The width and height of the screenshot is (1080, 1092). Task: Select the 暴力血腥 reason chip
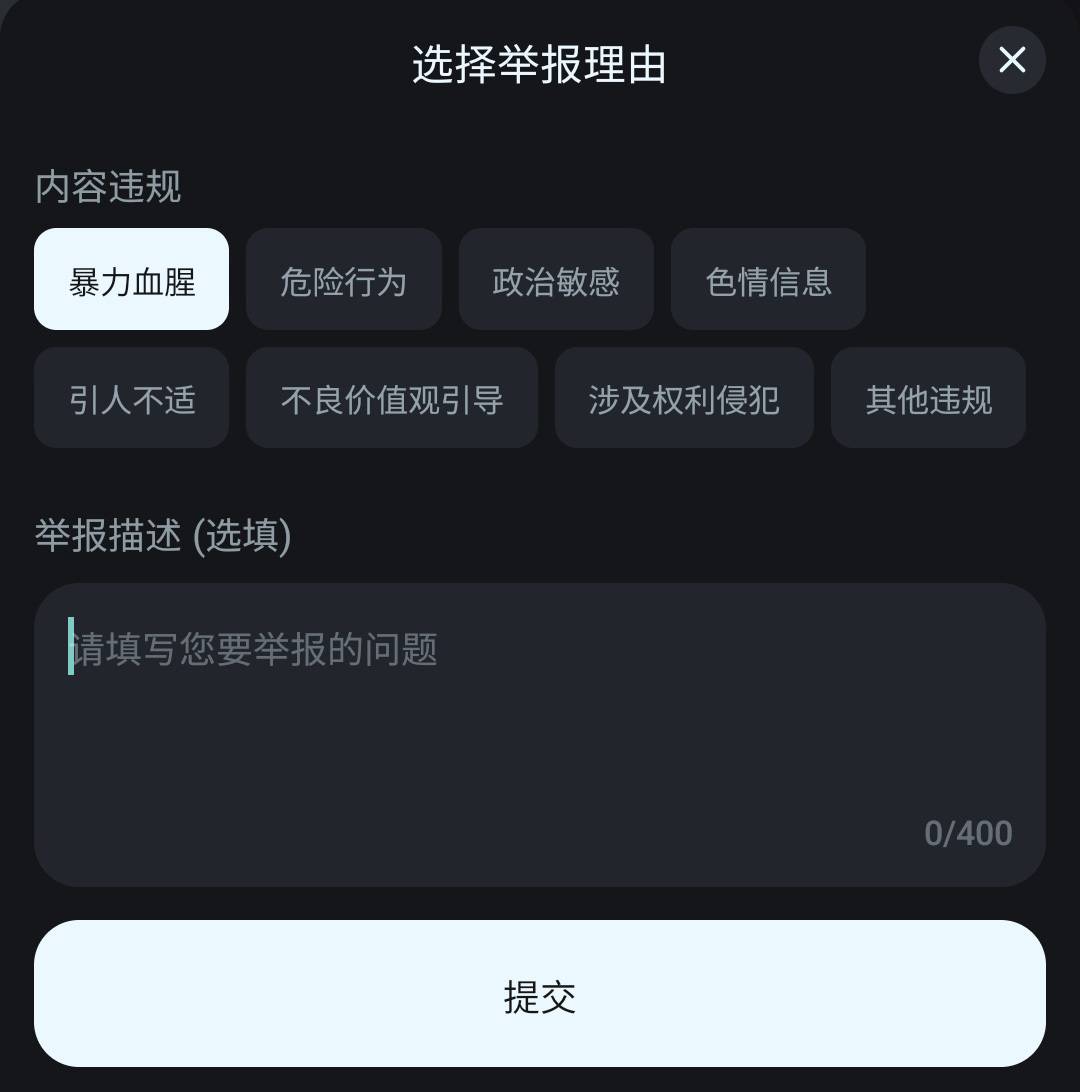click(131, 280)
